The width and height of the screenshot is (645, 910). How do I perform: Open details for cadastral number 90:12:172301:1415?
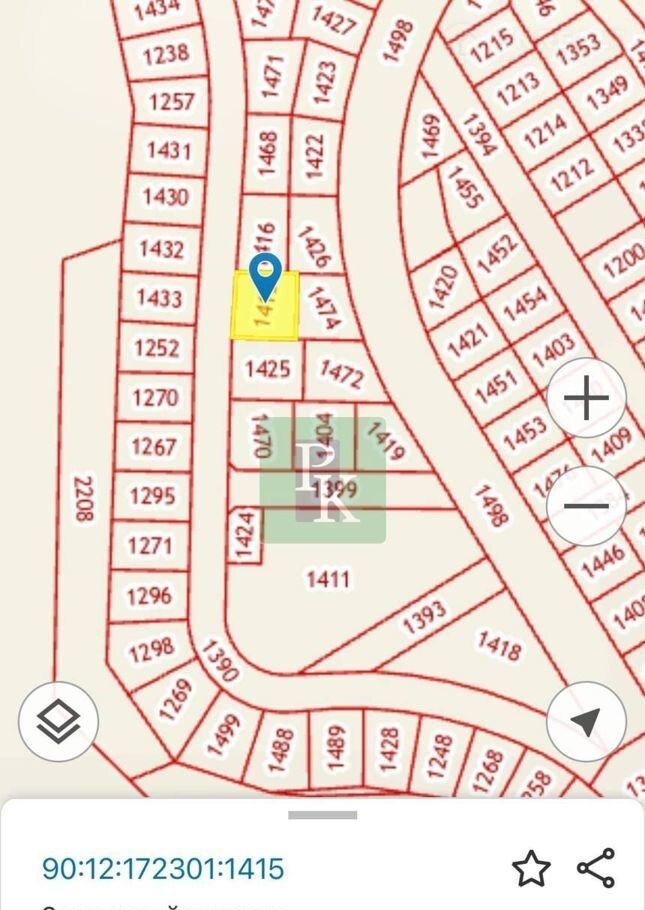click(163, 868)
